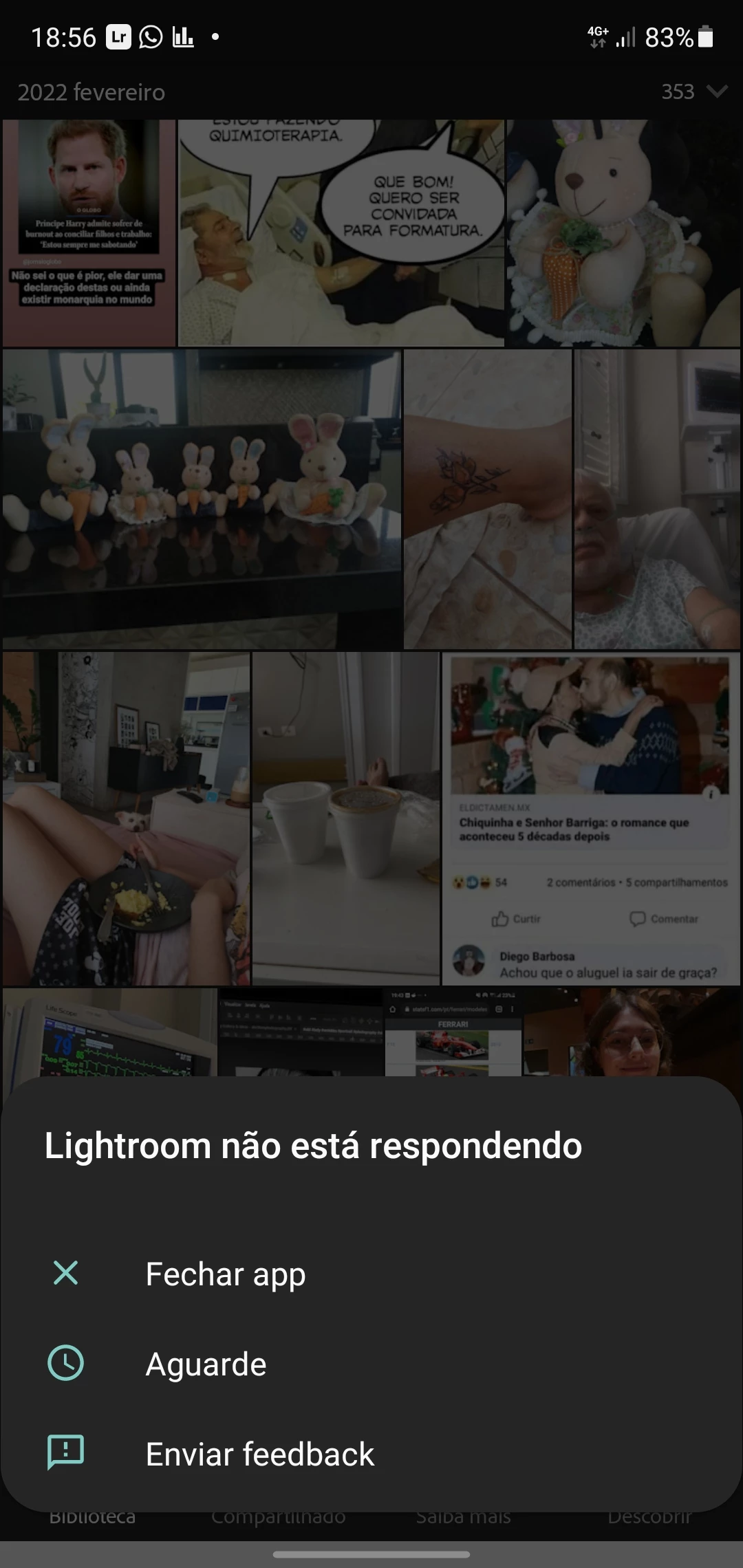The image size is (743, 1568).
Task: Choose Enviar feedback option
Action: 259,1455
